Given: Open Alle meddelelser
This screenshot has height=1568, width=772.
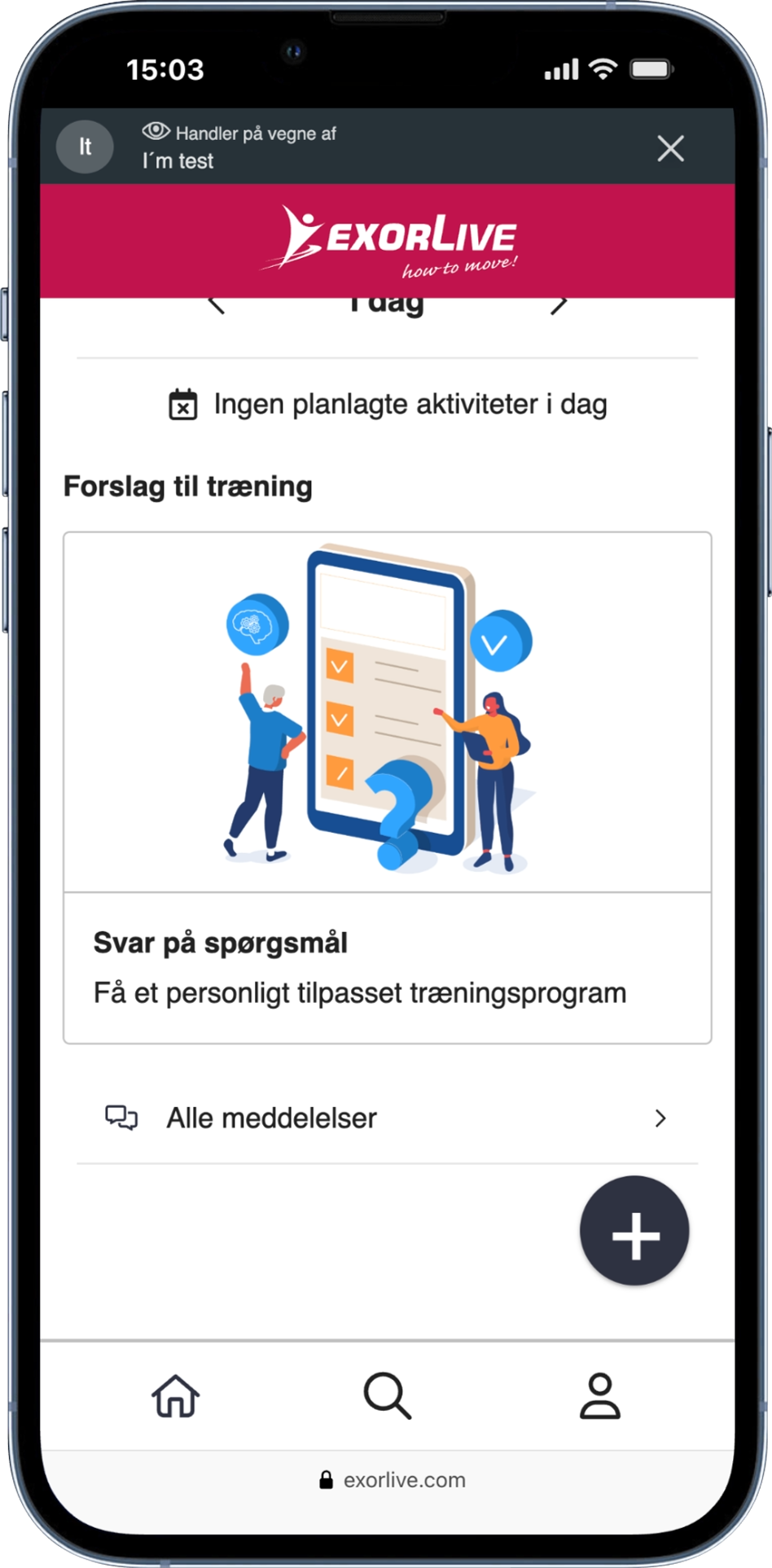Looking at the screenshot, I should click(x=387, y=1118).
